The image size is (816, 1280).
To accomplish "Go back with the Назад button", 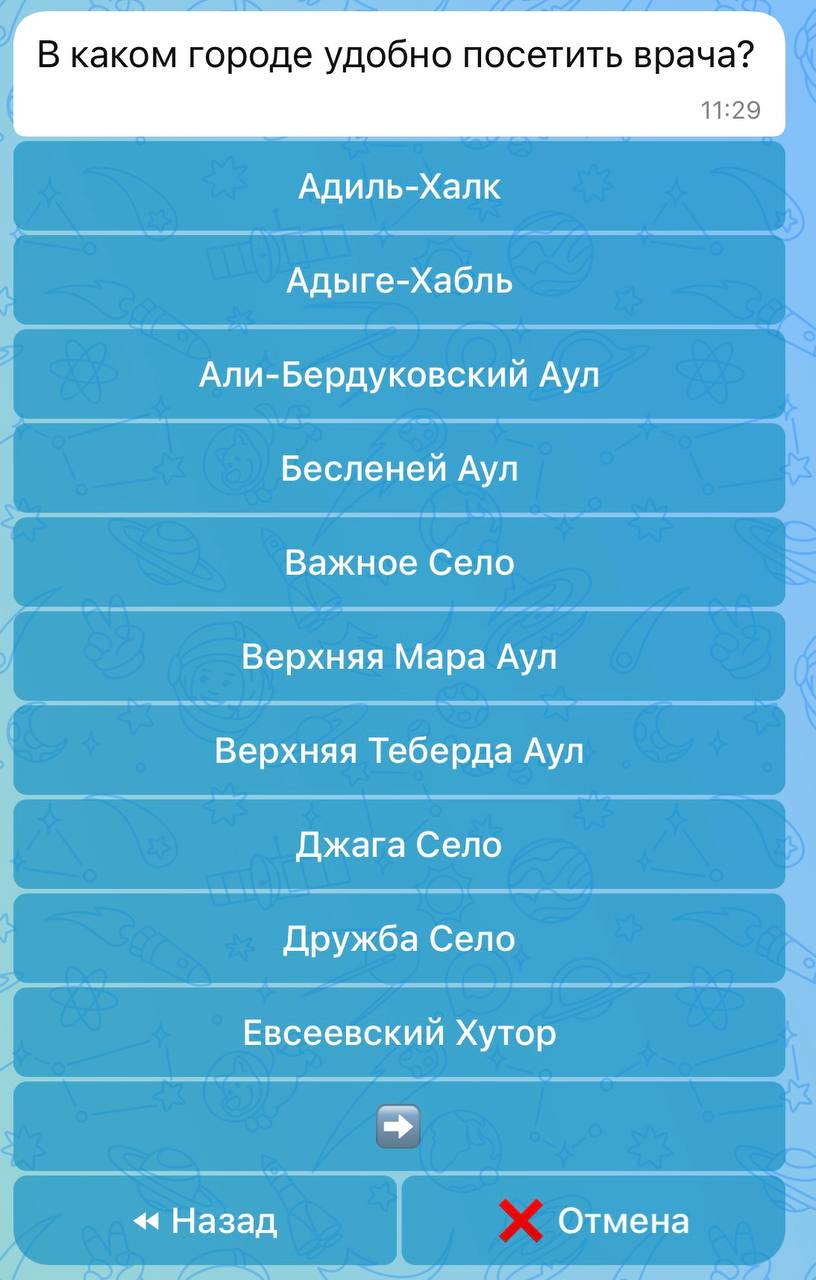I will coord(205,1221).
